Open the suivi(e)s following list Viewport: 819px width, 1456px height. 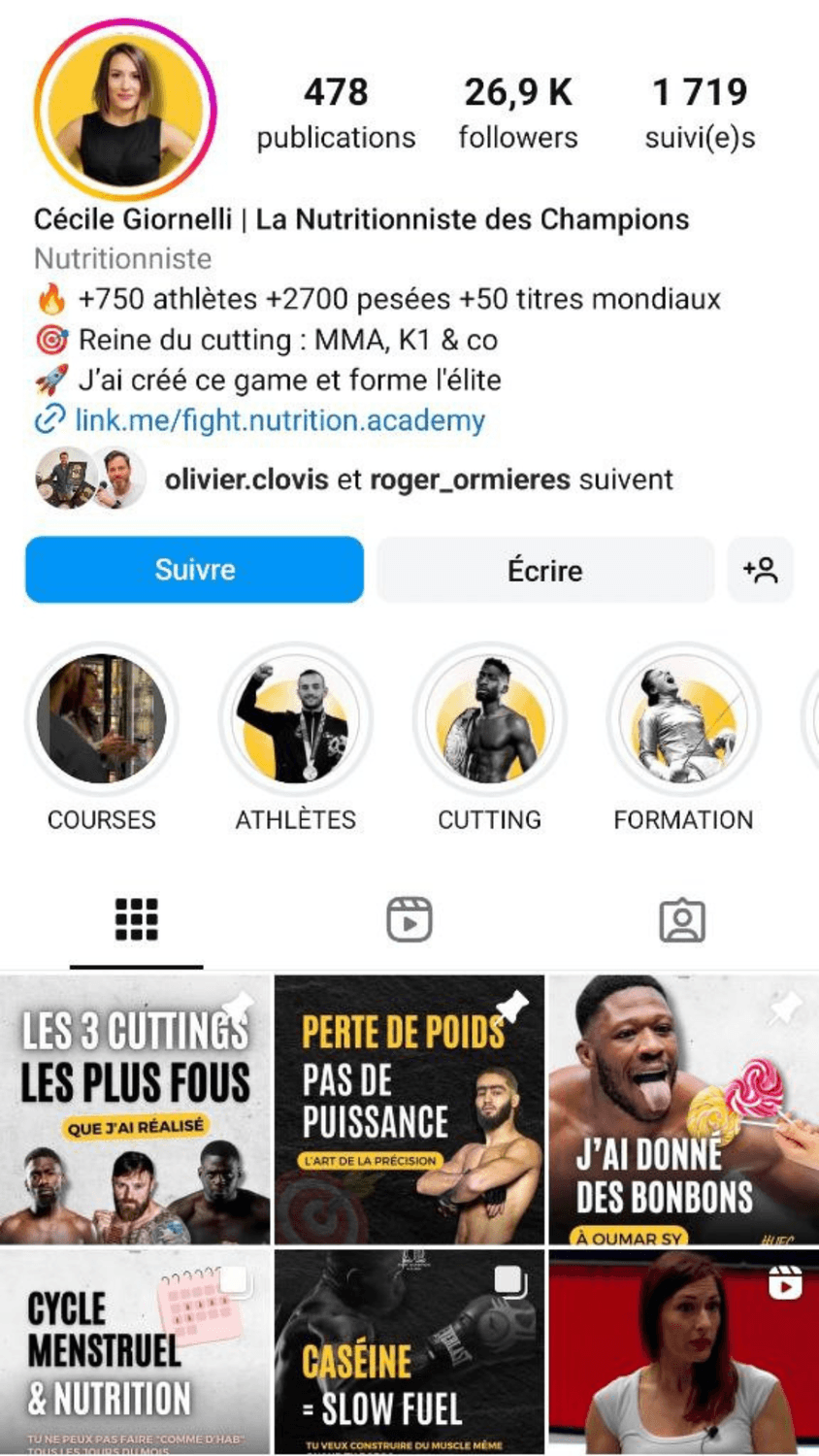pos(700,113)
